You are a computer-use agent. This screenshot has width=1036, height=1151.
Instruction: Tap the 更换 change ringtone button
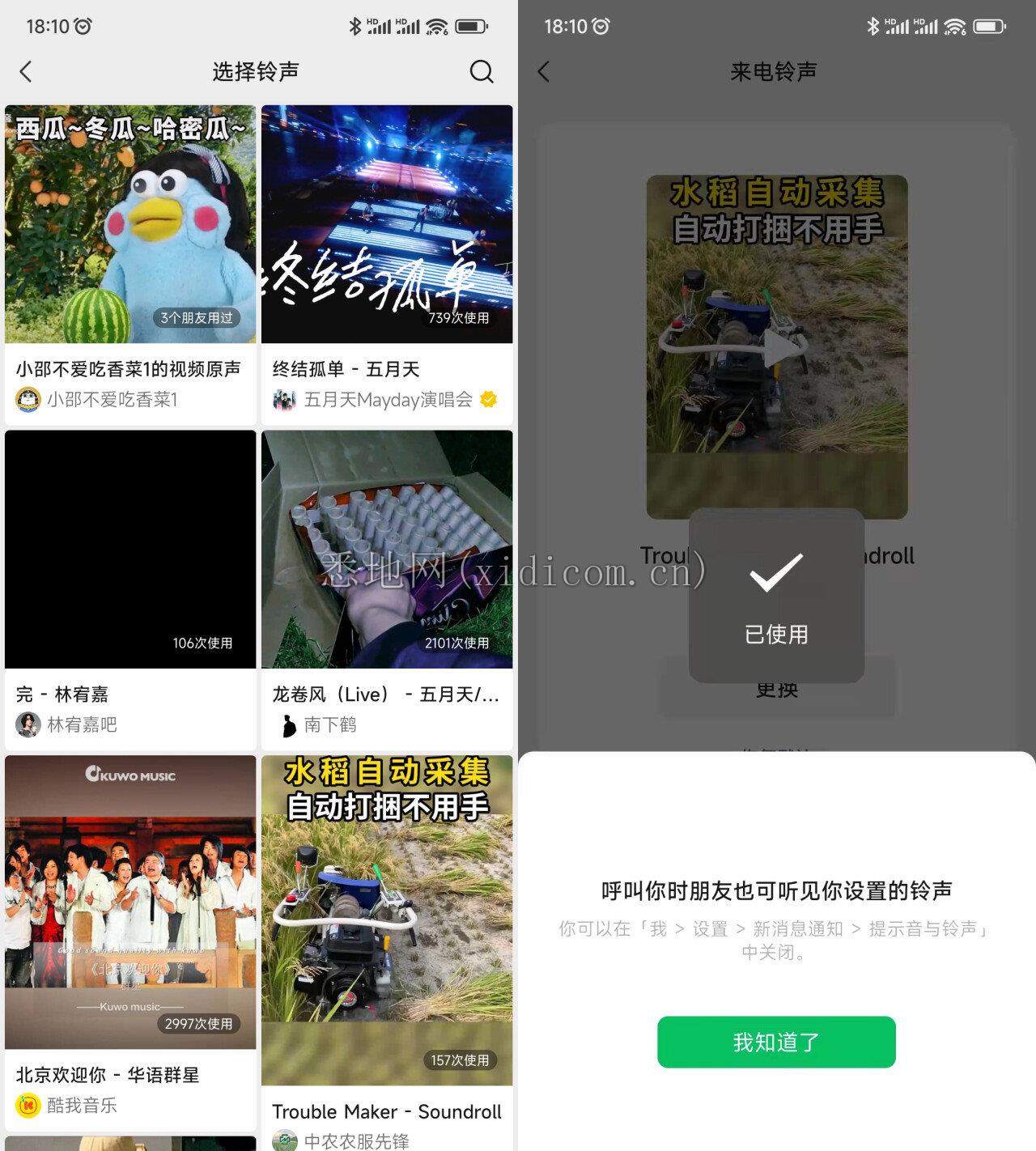[775, 690]
